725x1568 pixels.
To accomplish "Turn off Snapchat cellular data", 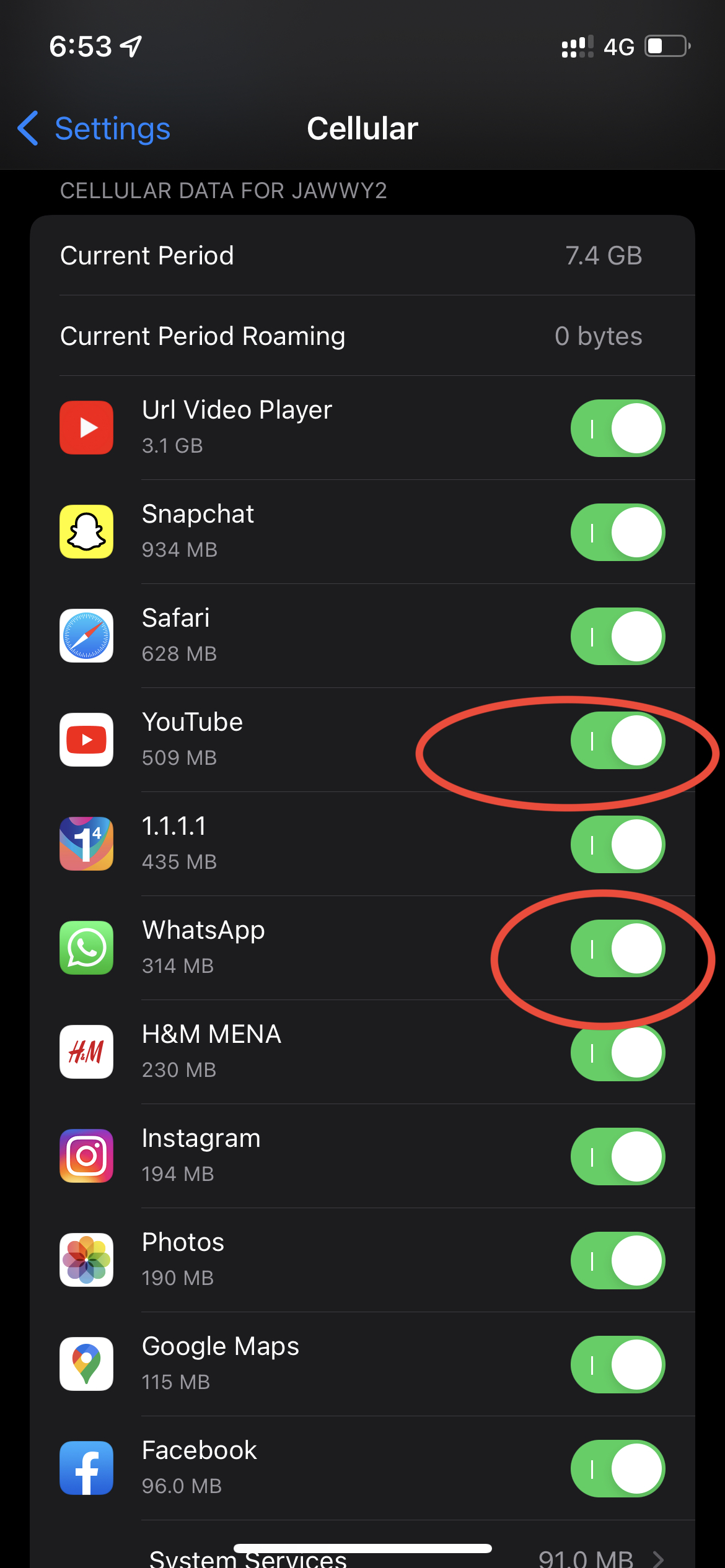I will [x=617, y=532].
